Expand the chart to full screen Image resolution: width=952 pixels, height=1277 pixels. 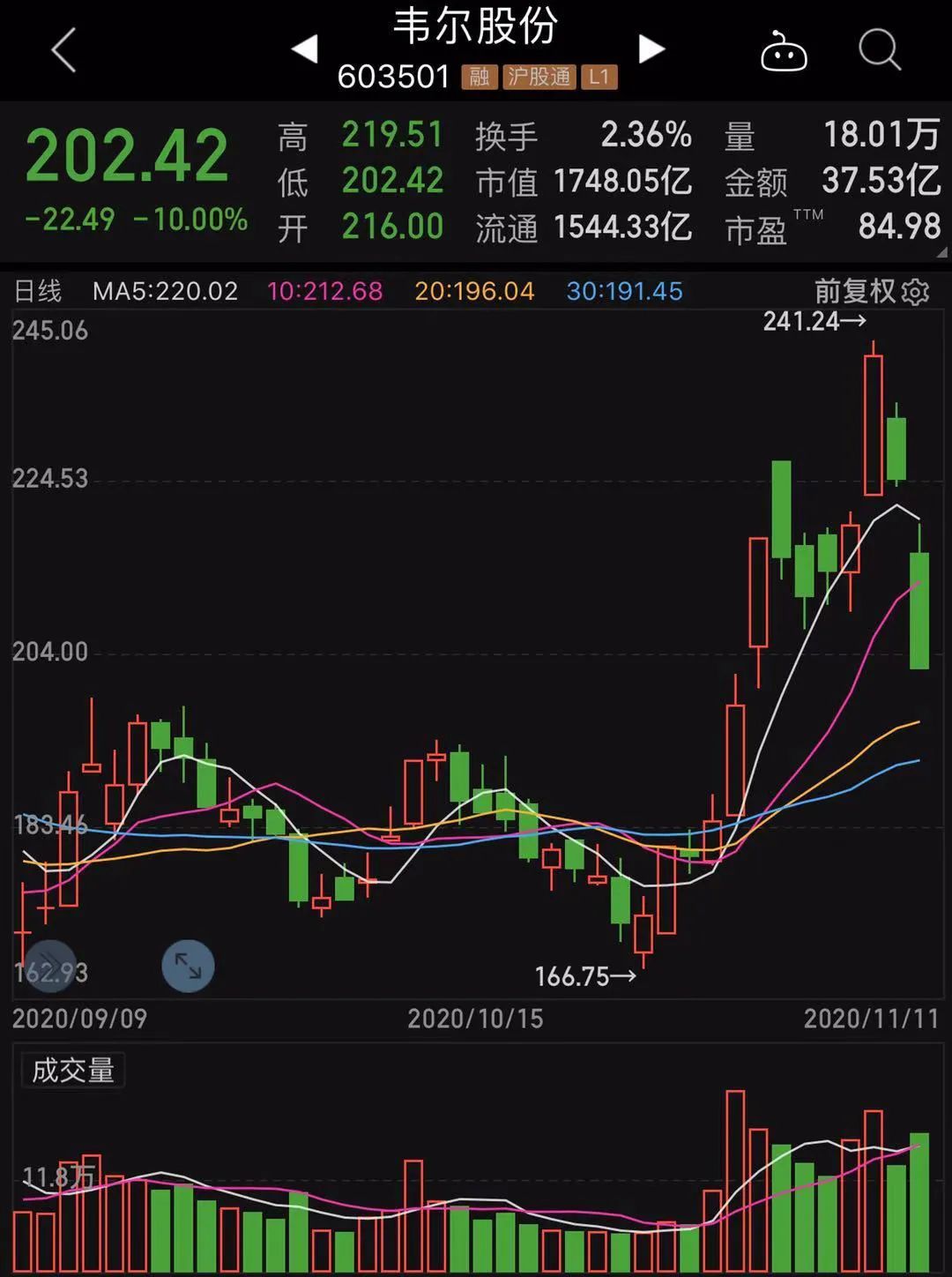point(188,967)
